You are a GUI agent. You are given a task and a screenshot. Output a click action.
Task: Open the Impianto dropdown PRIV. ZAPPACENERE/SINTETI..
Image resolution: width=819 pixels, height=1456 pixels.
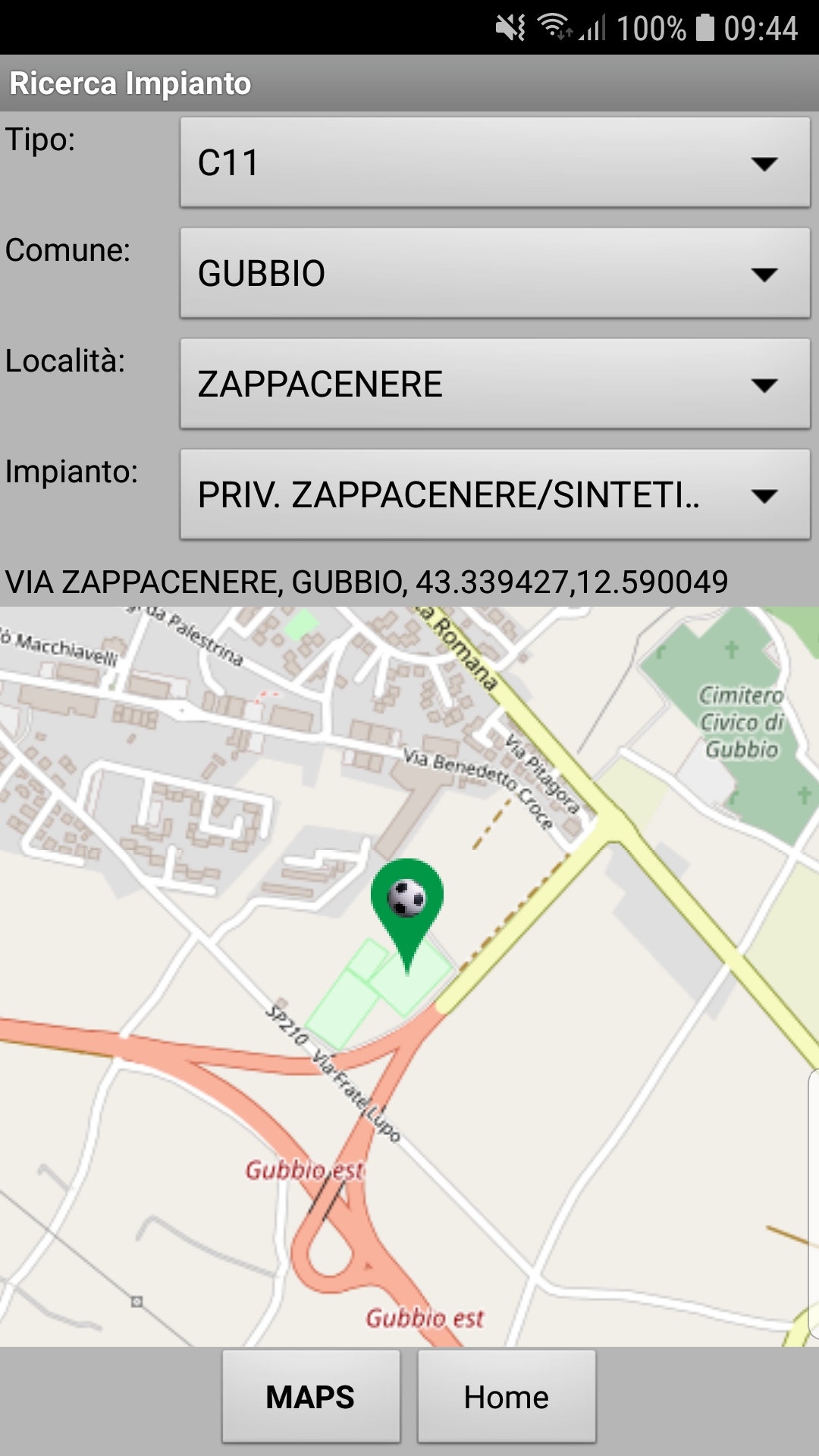point(495,494)
